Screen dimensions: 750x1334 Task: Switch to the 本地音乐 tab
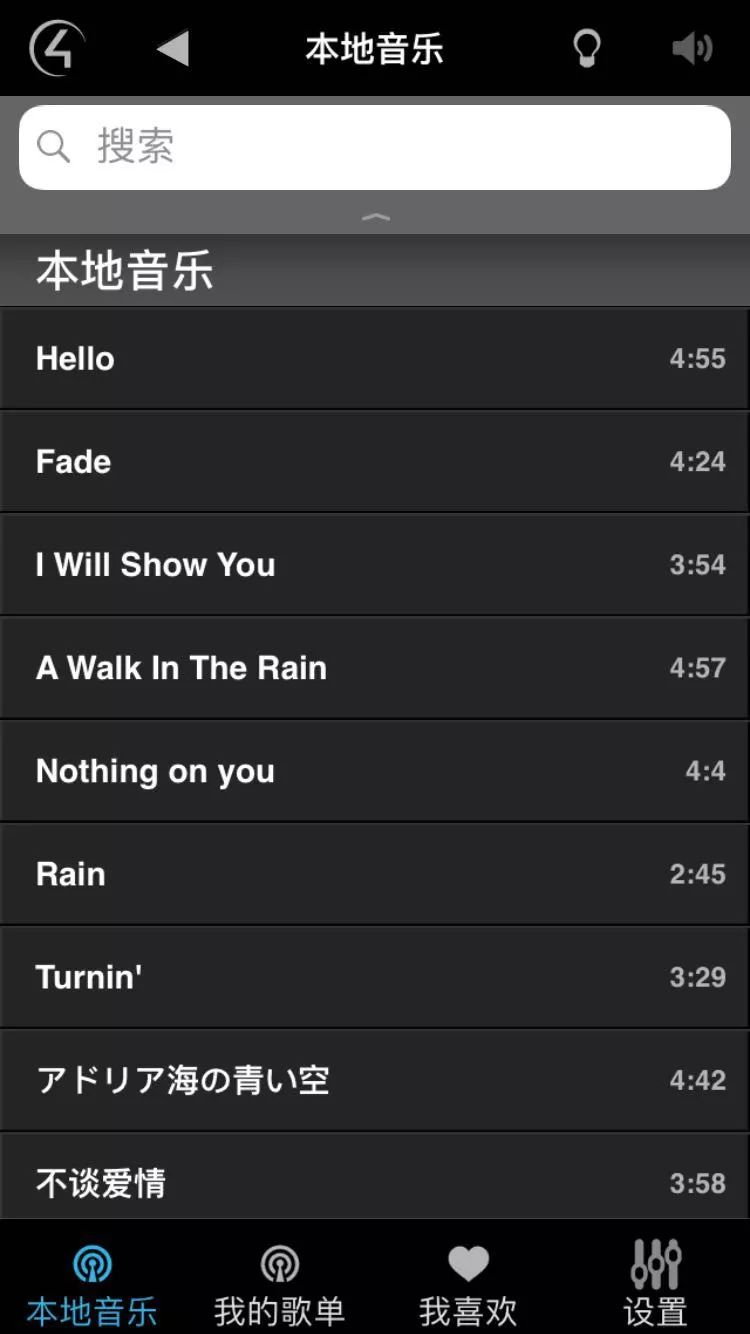pos(92,1284)
